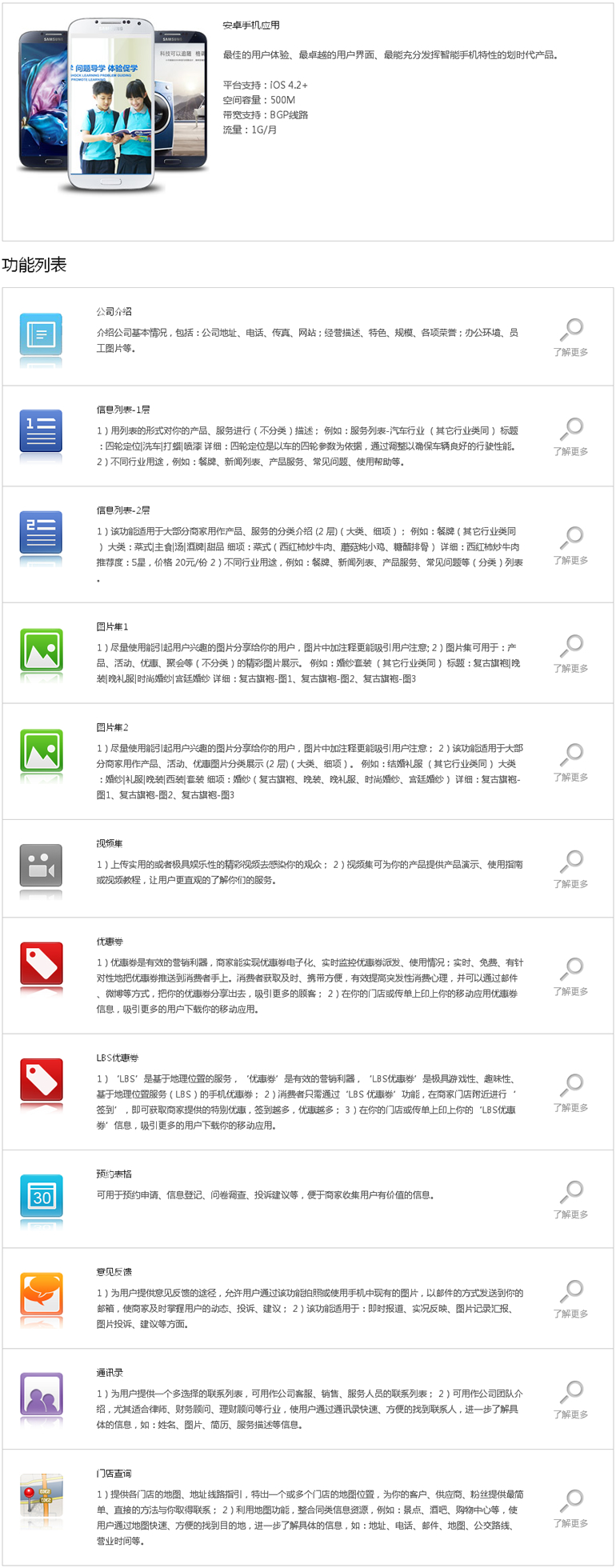
Task: Tap 了解更多 next to 视频集
Action: (570, 870)
